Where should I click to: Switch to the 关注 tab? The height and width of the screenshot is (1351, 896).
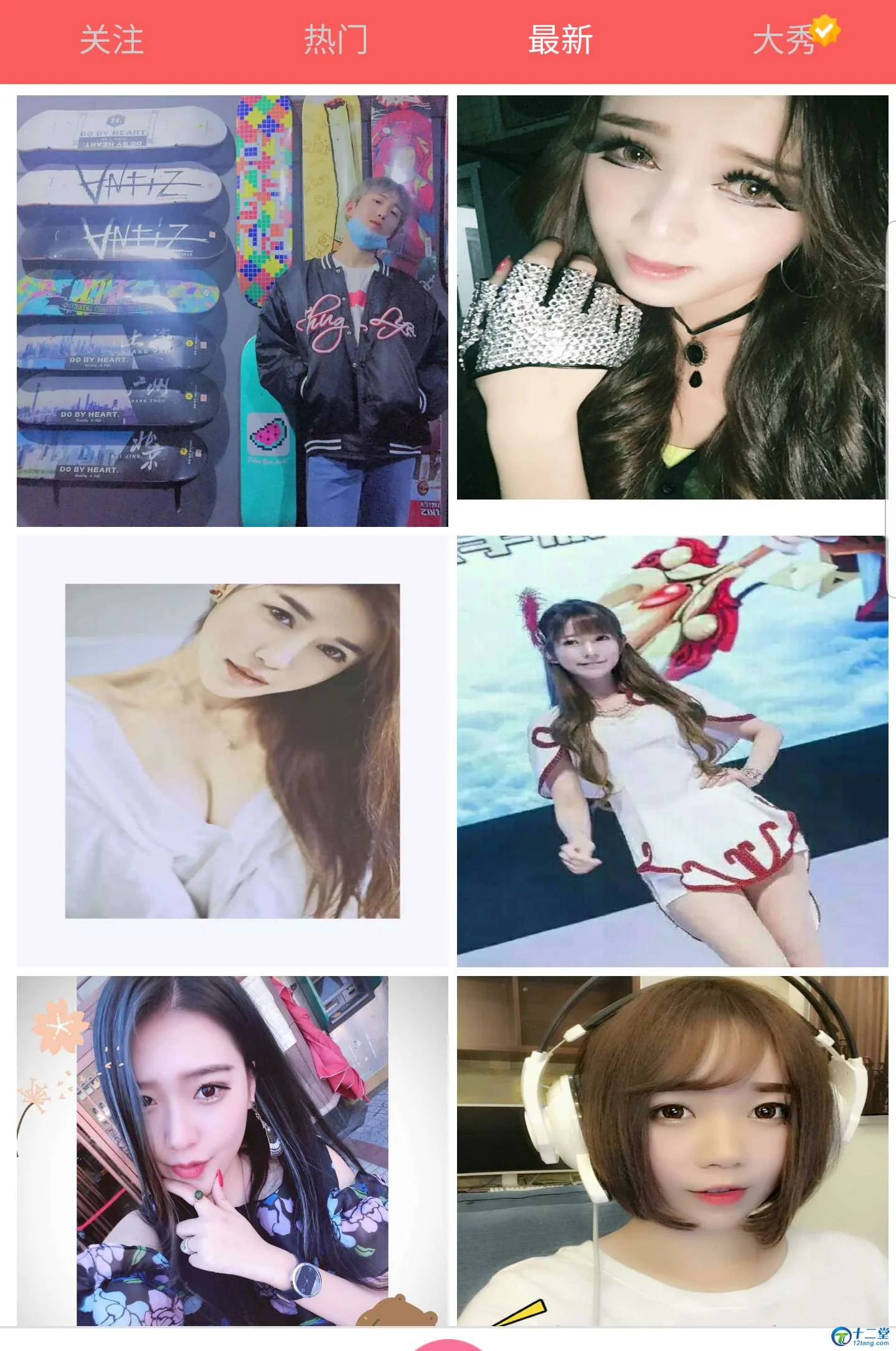(x=111, y=40)
